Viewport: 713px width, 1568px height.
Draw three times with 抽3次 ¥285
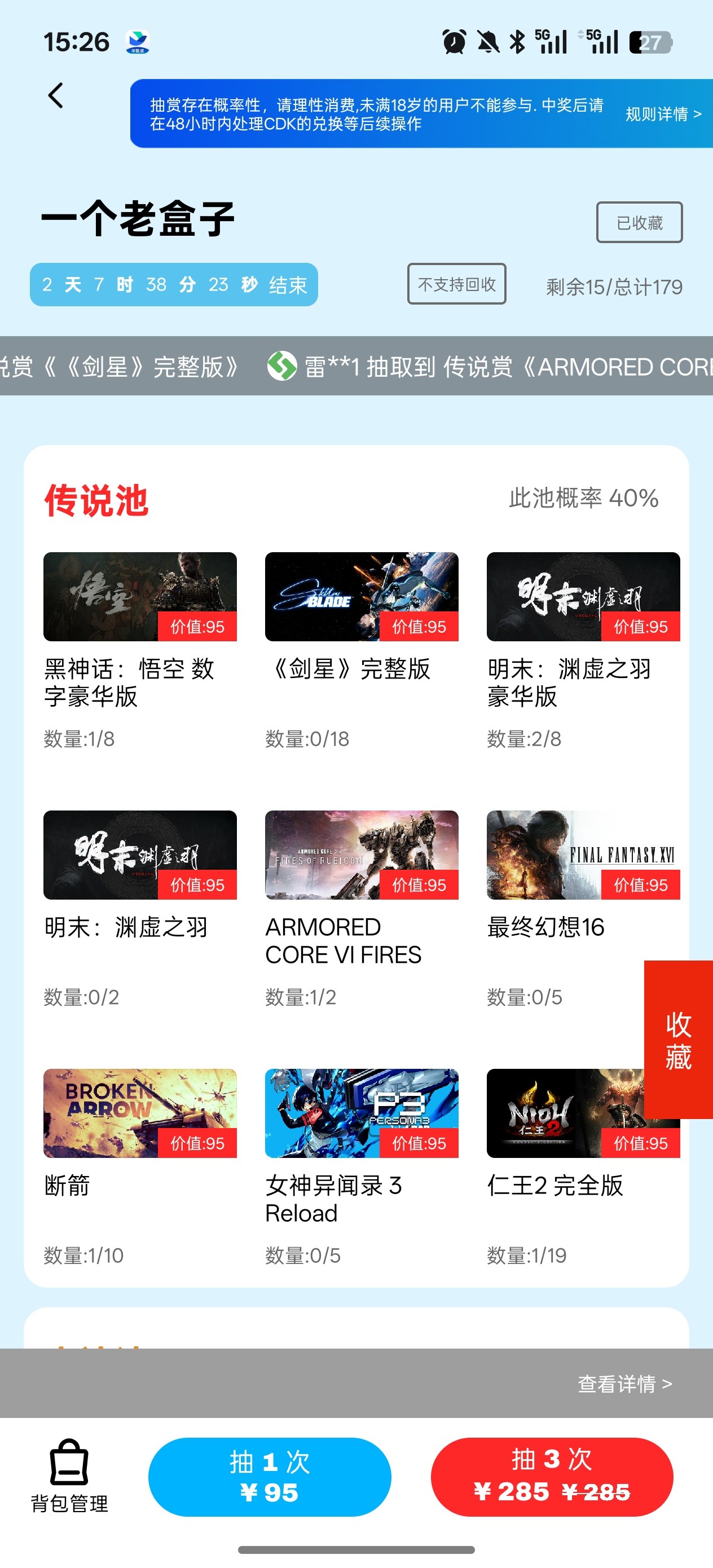tap(552, 1477)
